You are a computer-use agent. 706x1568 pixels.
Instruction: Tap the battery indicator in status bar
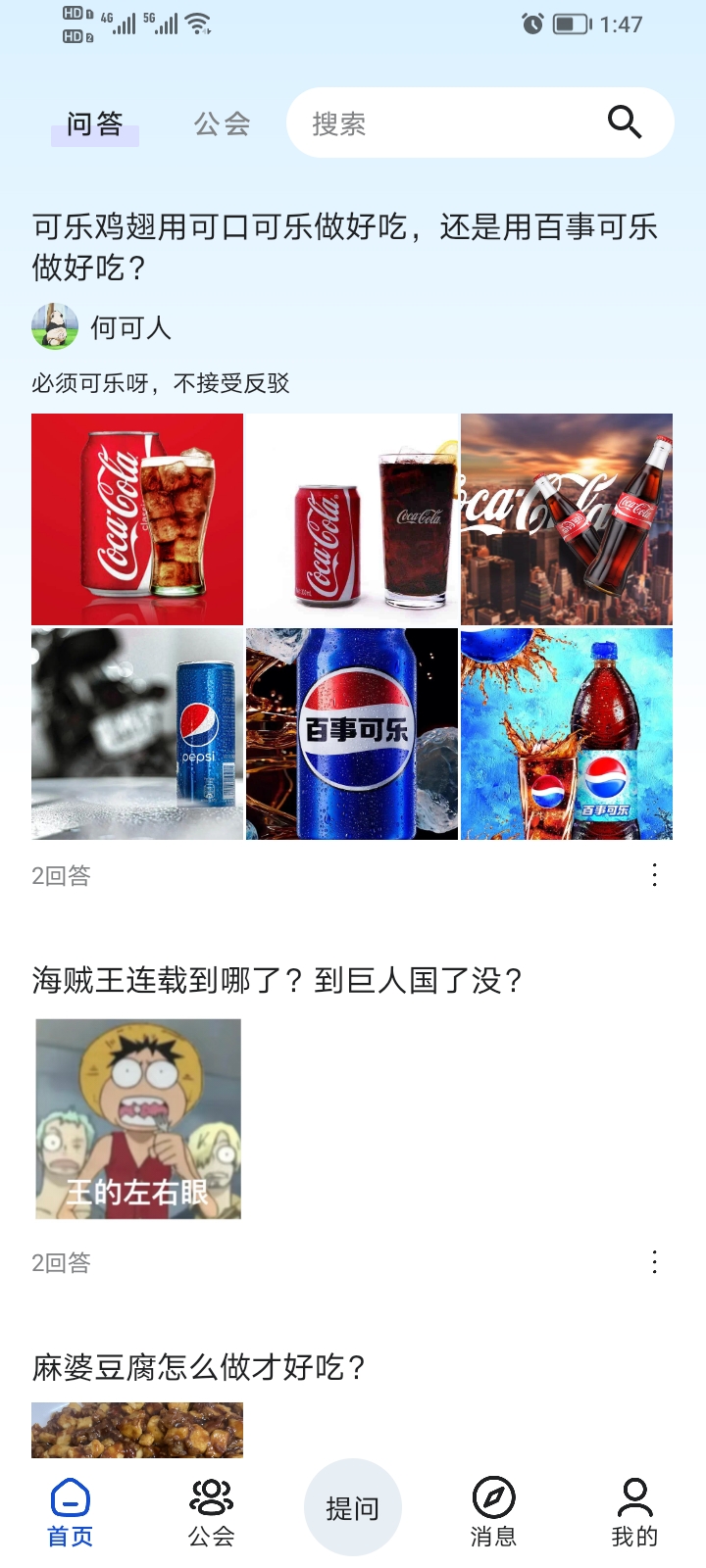(x=570, y=24)
